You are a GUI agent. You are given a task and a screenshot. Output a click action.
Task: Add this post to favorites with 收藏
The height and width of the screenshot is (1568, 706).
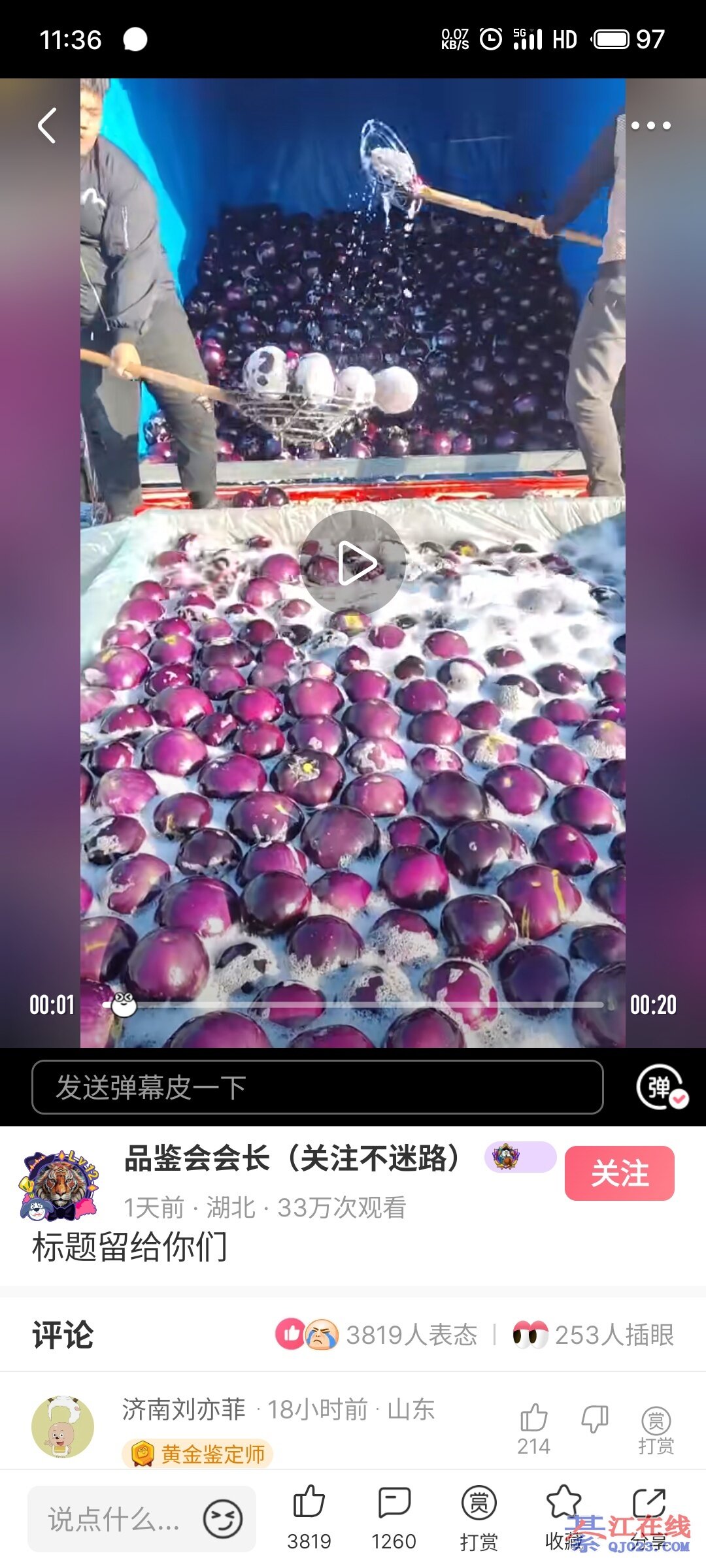563,1516
